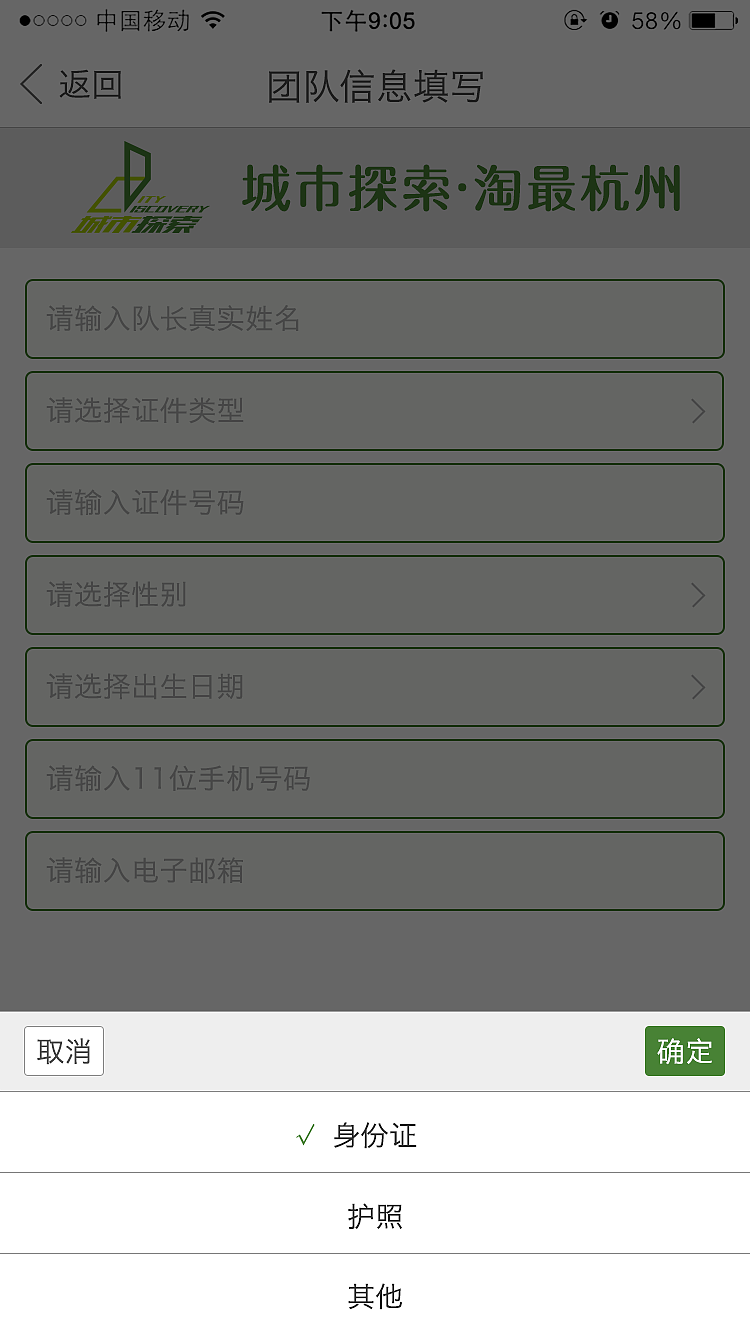Image resolution: width=750 pixels, height=1334 pixels.
Task: Expand the 请选择性别 gender selector
Action: click(x=375, y=595)
